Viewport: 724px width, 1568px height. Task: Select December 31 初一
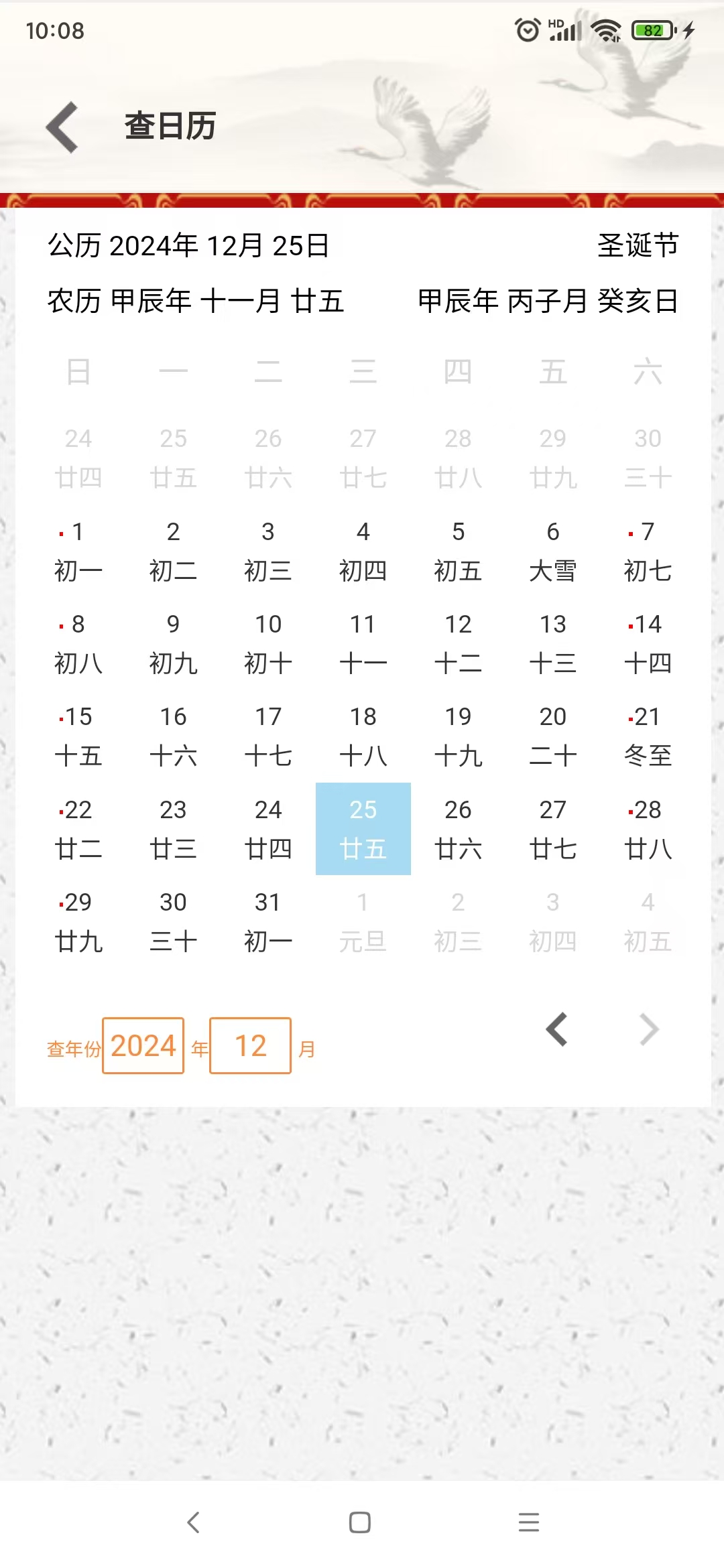tap(268, 921)
